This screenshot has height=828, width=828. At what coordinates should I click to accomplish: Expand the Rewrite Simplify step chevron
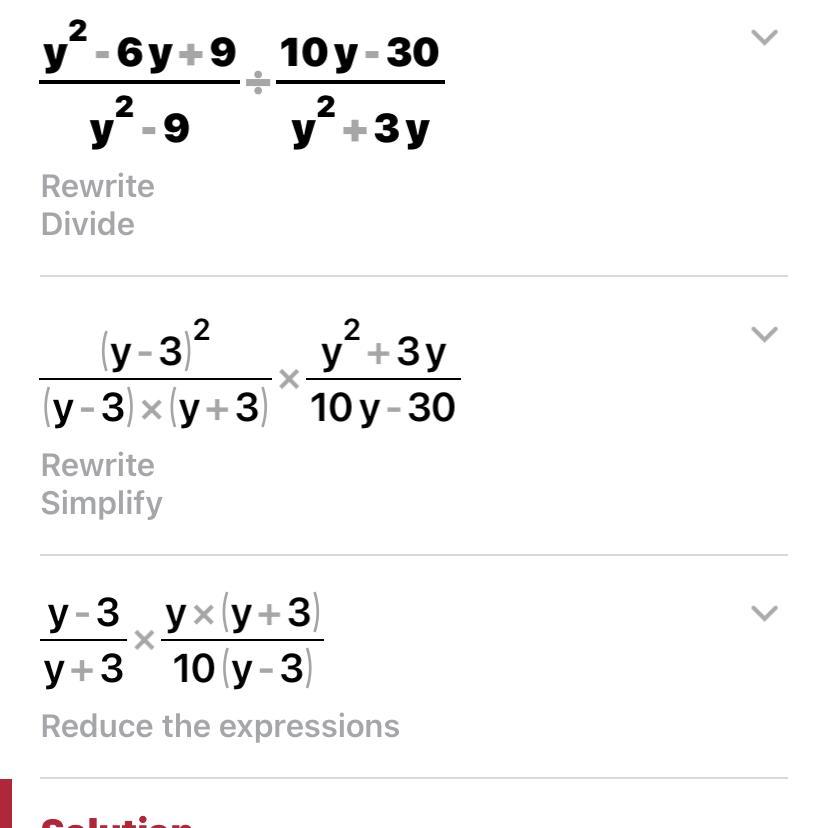[764, 334]
